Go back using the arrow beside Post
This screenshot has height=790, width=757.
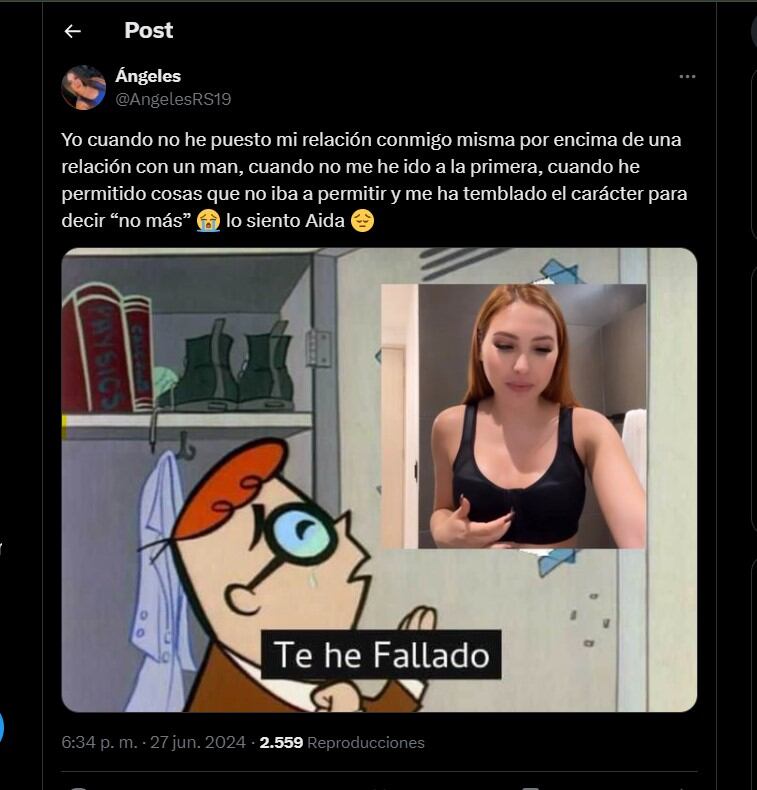72,31
